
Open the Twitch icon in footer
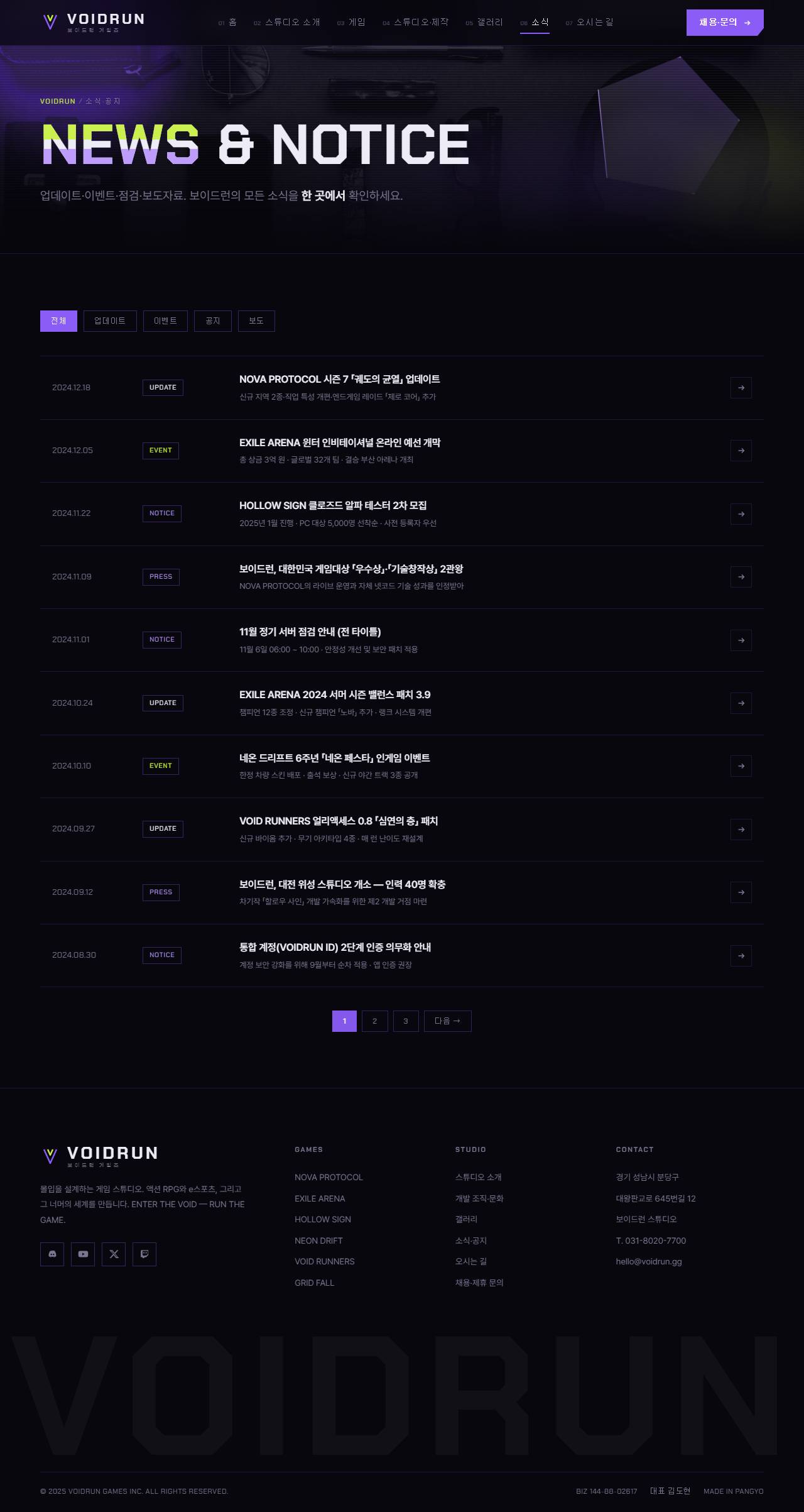(144, 1254)
